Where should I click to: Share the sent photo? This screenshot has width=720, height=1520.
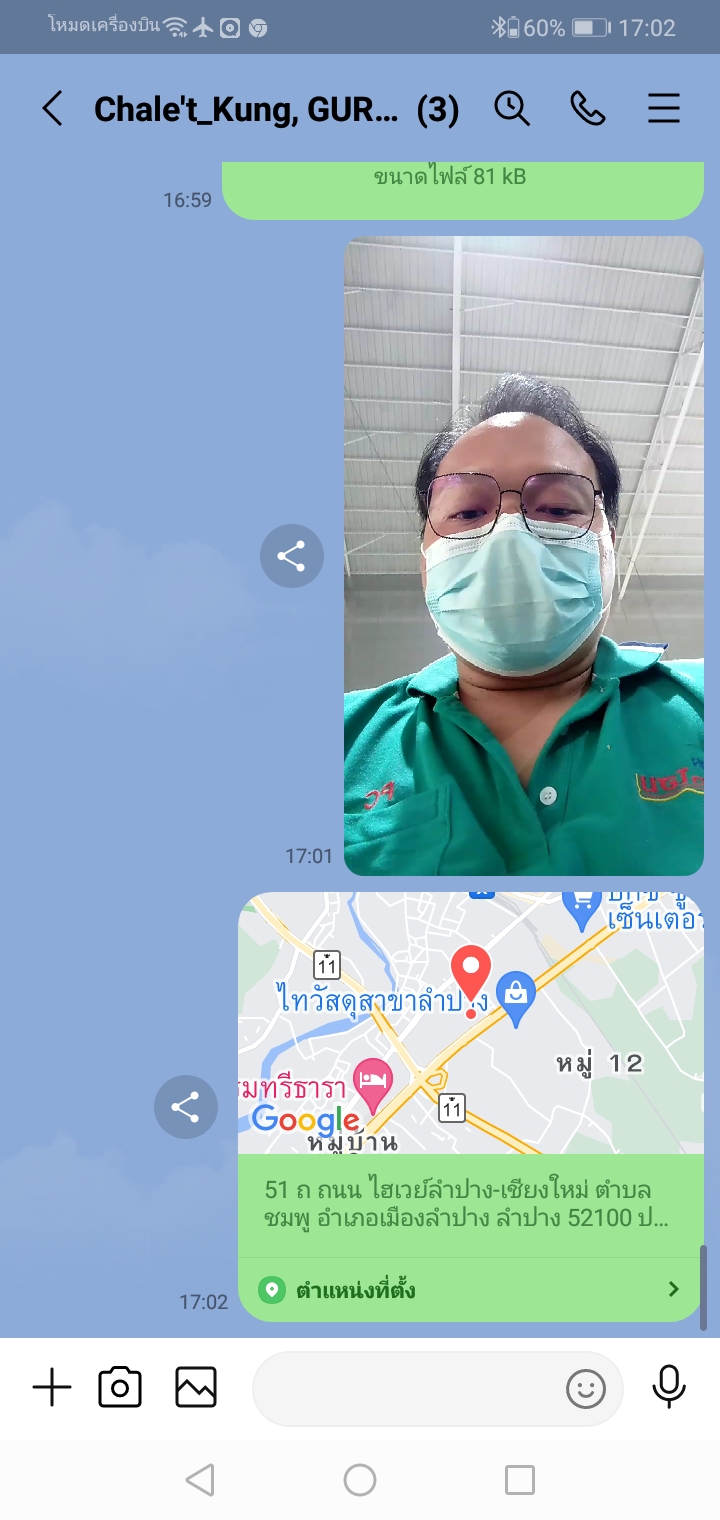click(291, 556)
